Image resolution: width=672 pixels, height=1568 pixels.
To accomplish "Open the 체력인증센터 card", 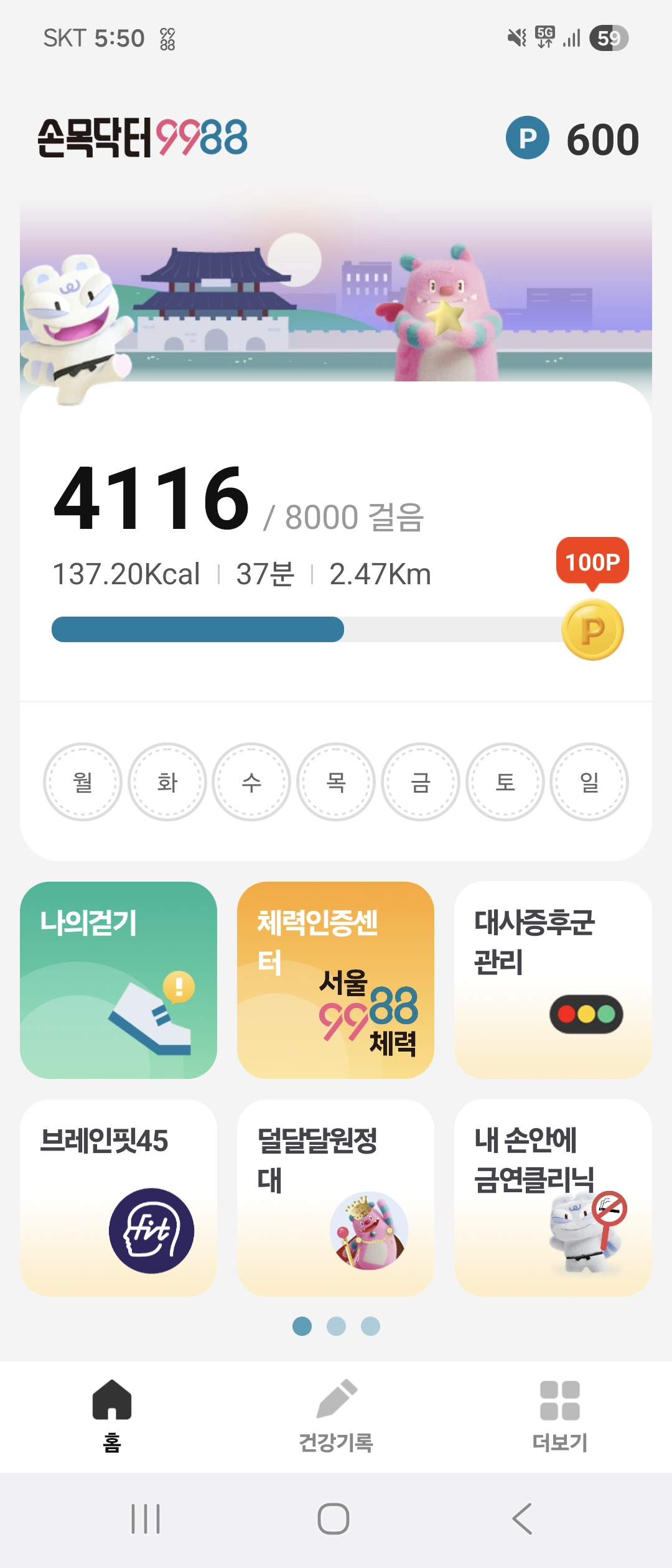I will [x=335, y=979].
